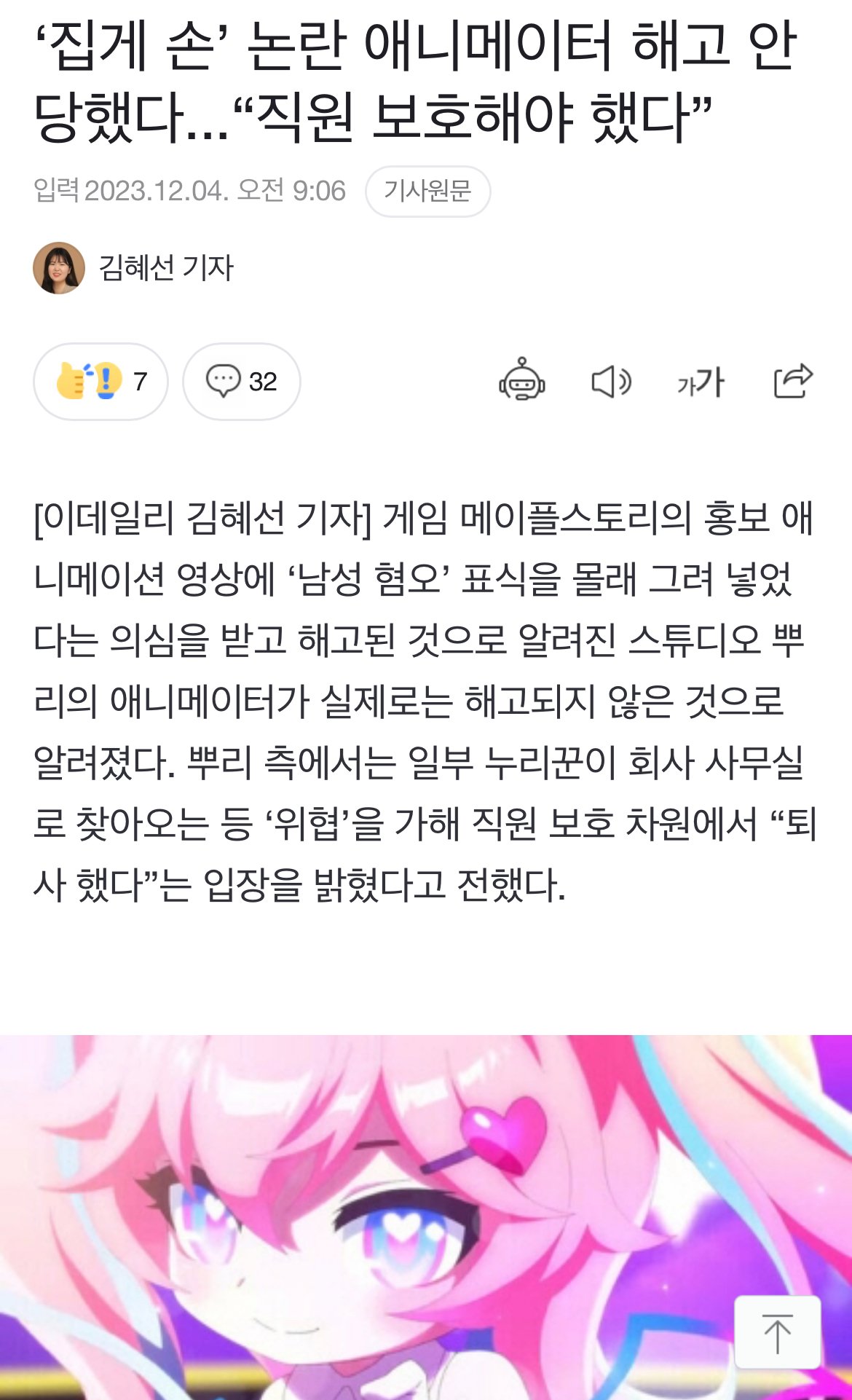The height and width of the screenshot is (1400, 852).
Task: Listen to the article via speaker icon
Action: 610,382
